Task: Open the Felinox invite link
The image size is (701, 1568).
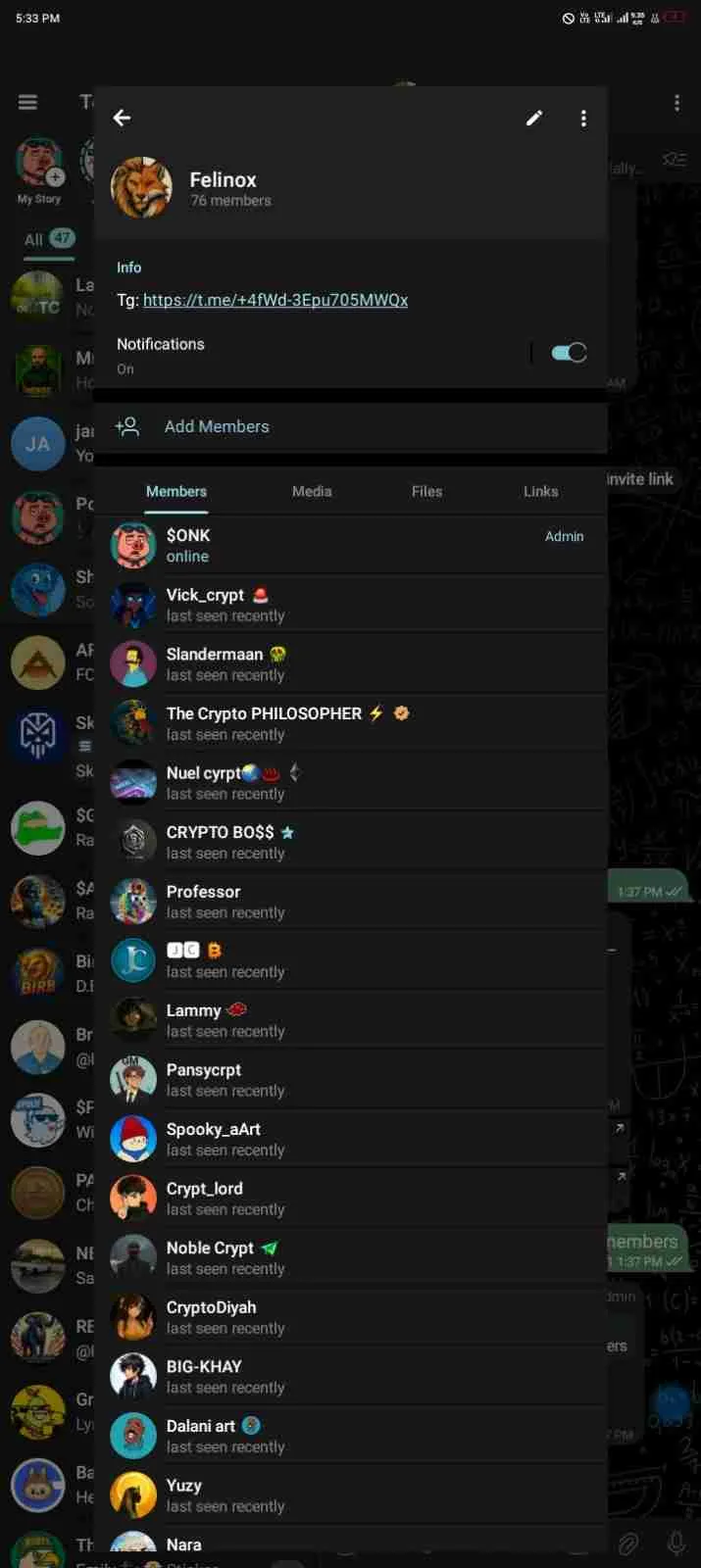Action: point(275,300)
